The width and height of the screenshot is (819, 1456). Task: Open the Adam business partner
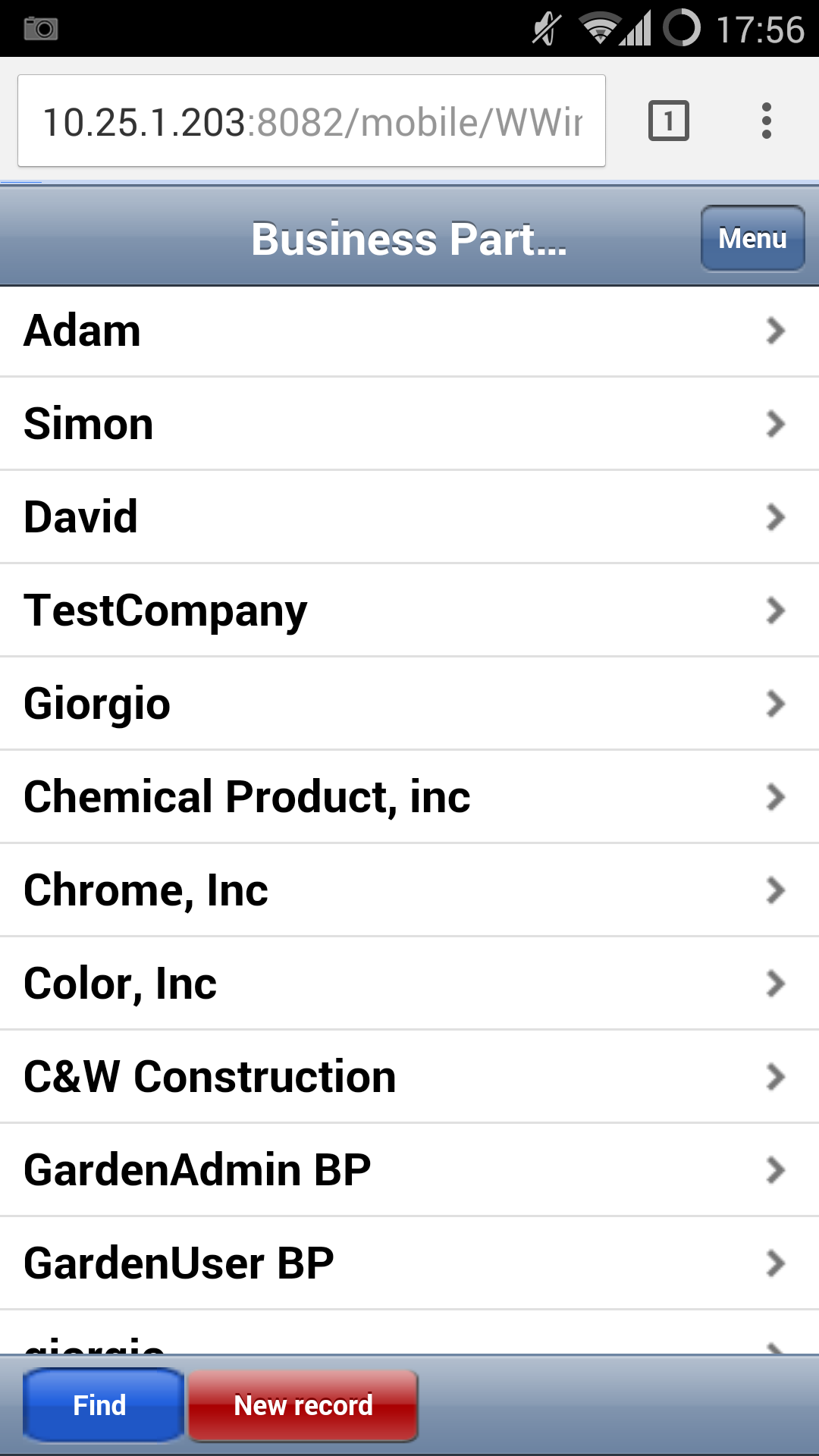(x=409, y=331)
